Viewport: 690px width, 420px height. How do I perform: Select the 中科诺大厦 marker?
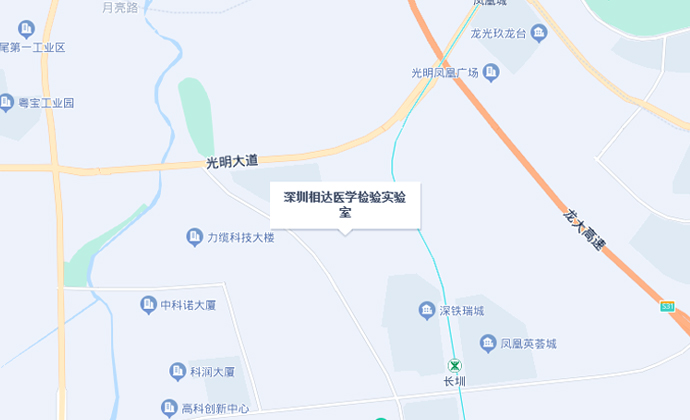tap(149, 304)
